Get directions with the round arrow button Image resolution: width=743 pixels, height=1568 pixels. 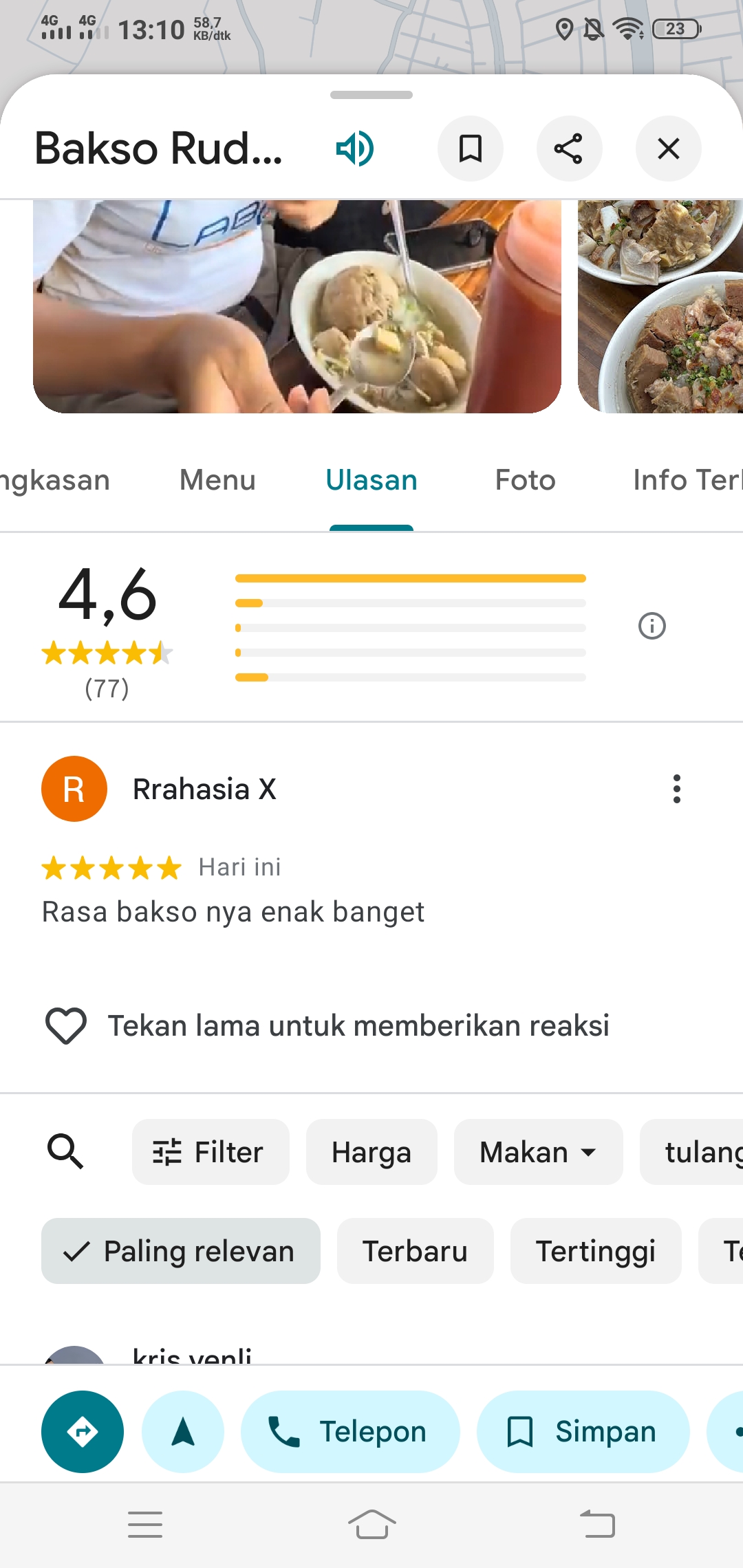point(83,1432)
